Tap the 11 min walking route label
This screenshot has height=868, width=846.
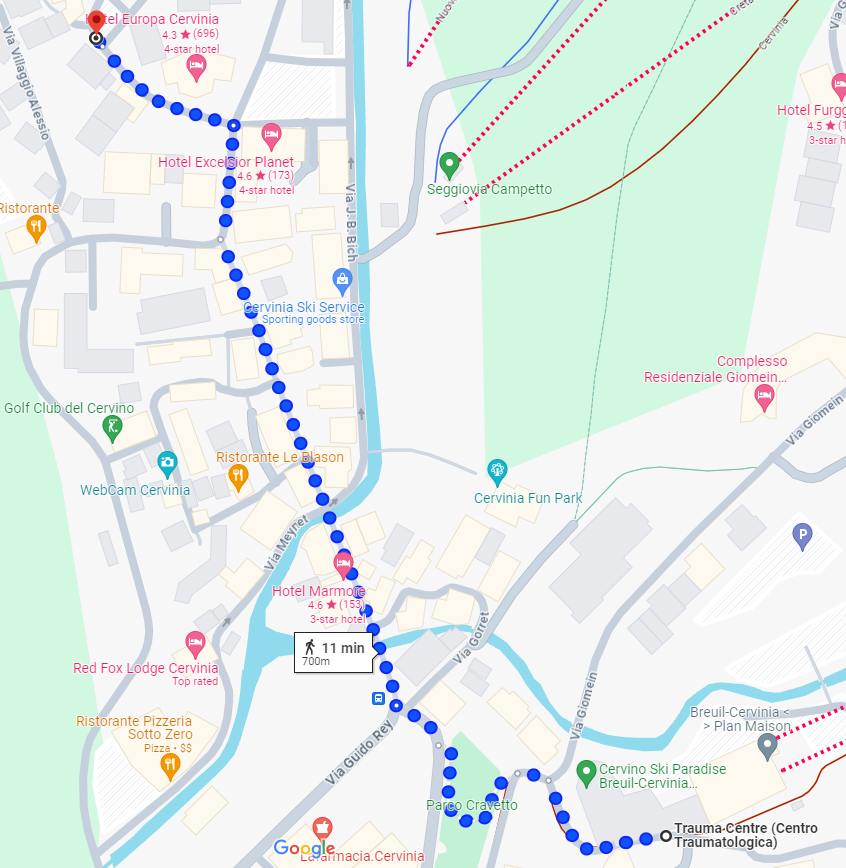(333, 653)
